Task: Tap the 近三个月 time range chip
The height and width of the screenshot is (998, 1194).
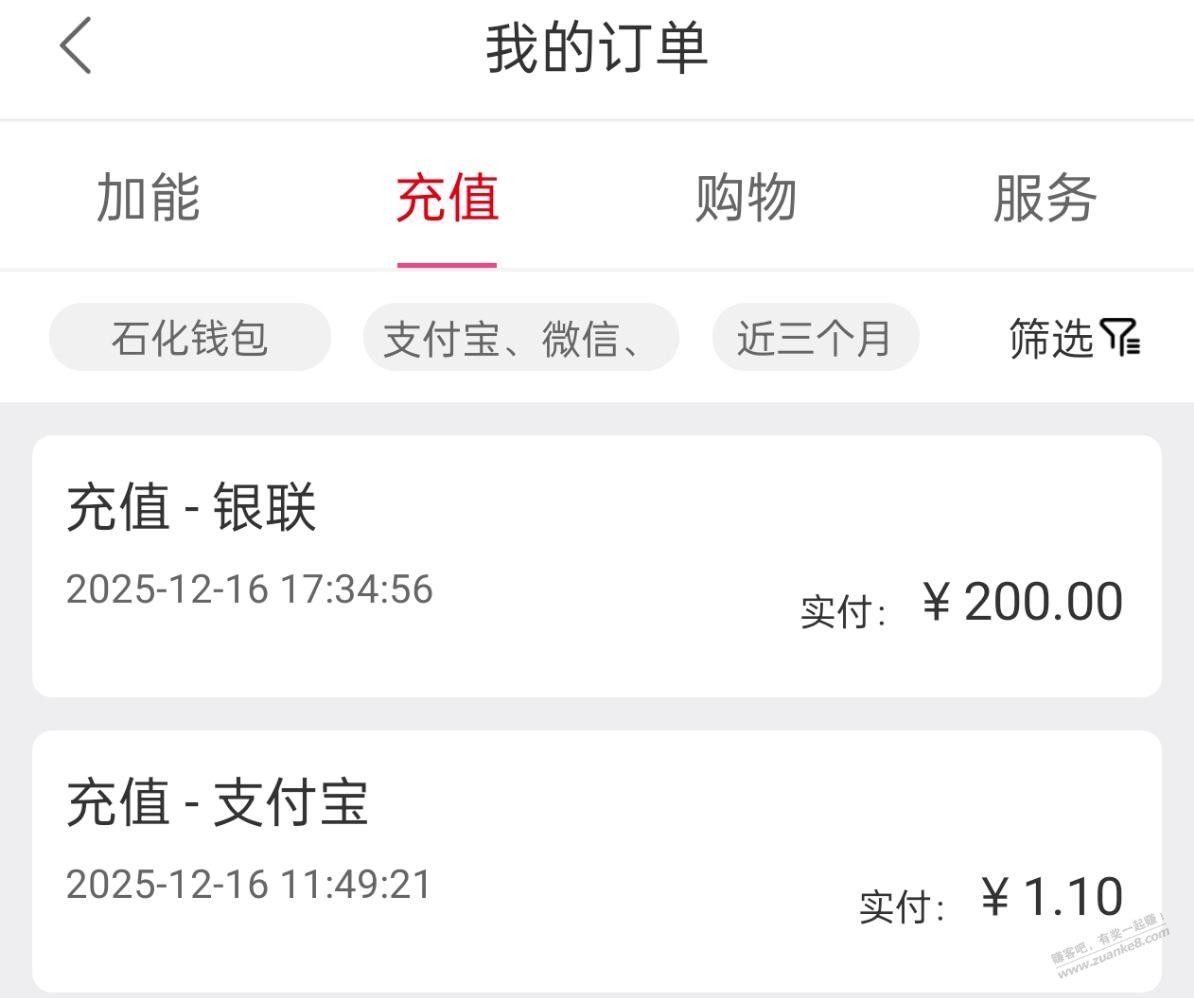Action: pyautogui.click(x=815, y=338)
